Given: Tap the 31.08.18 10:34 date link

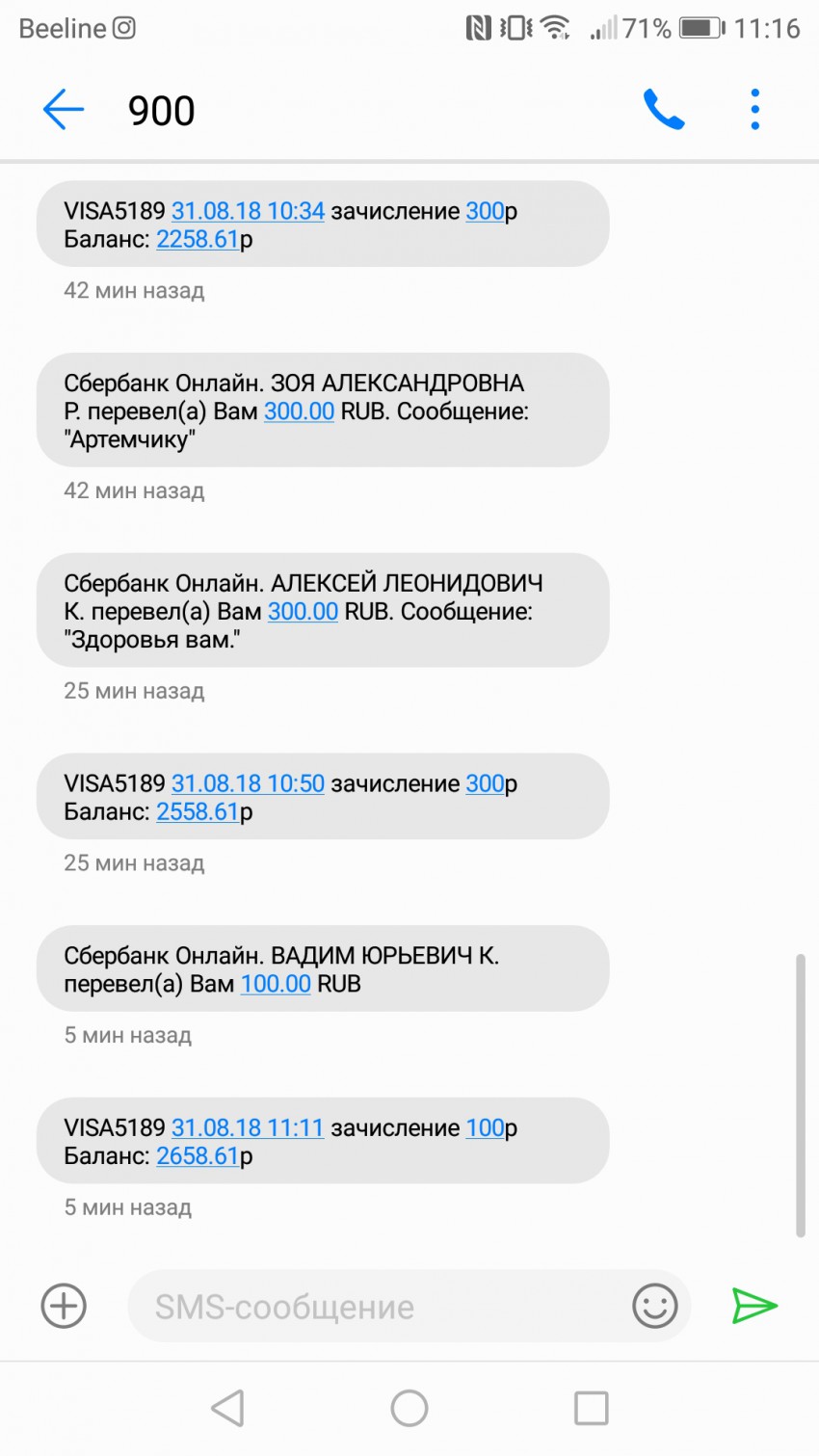Looking at the screenshot, I should 248,211.
